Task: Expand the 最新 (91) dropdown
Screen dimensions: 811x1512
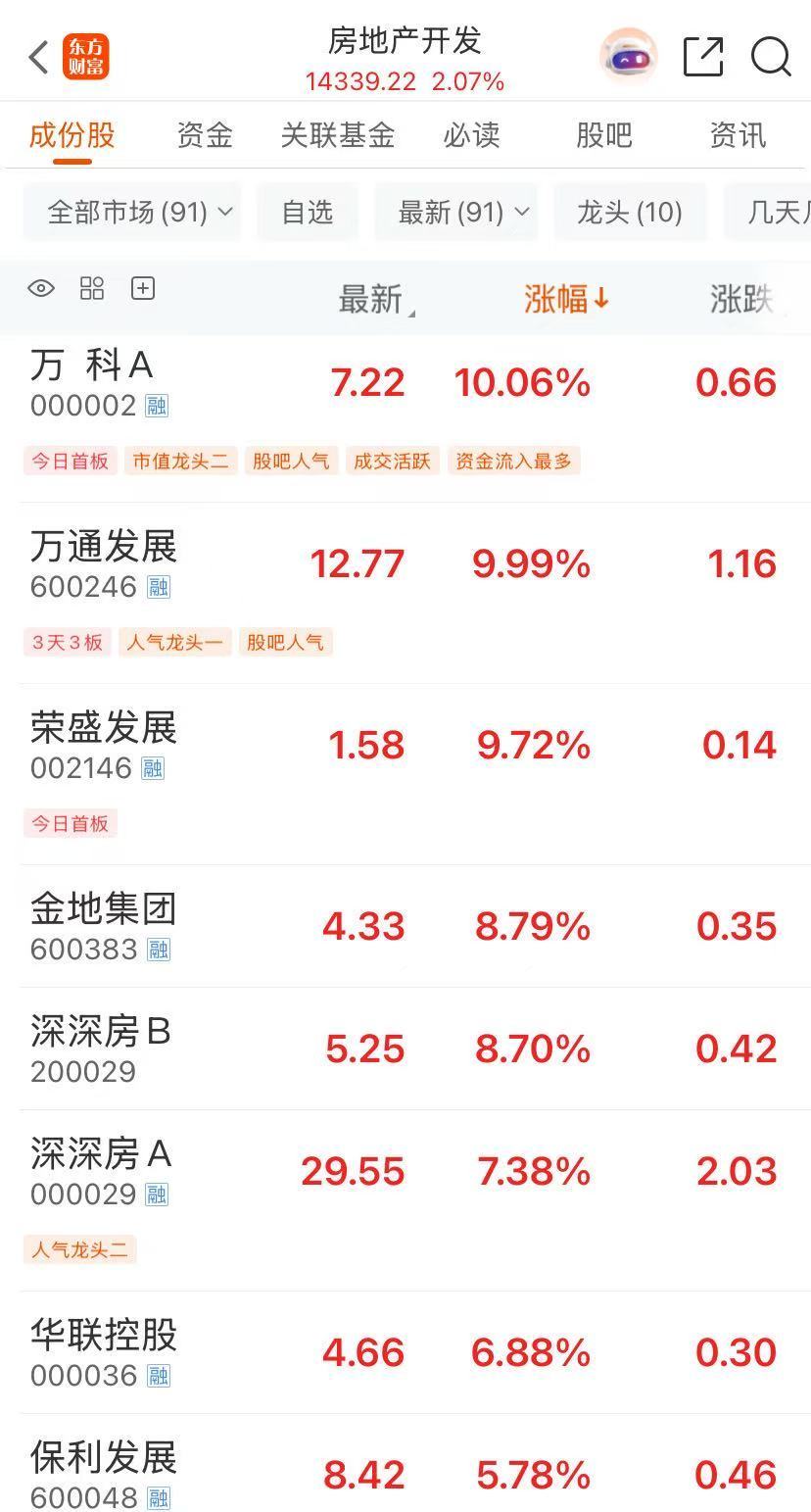Action: (456, 212)
